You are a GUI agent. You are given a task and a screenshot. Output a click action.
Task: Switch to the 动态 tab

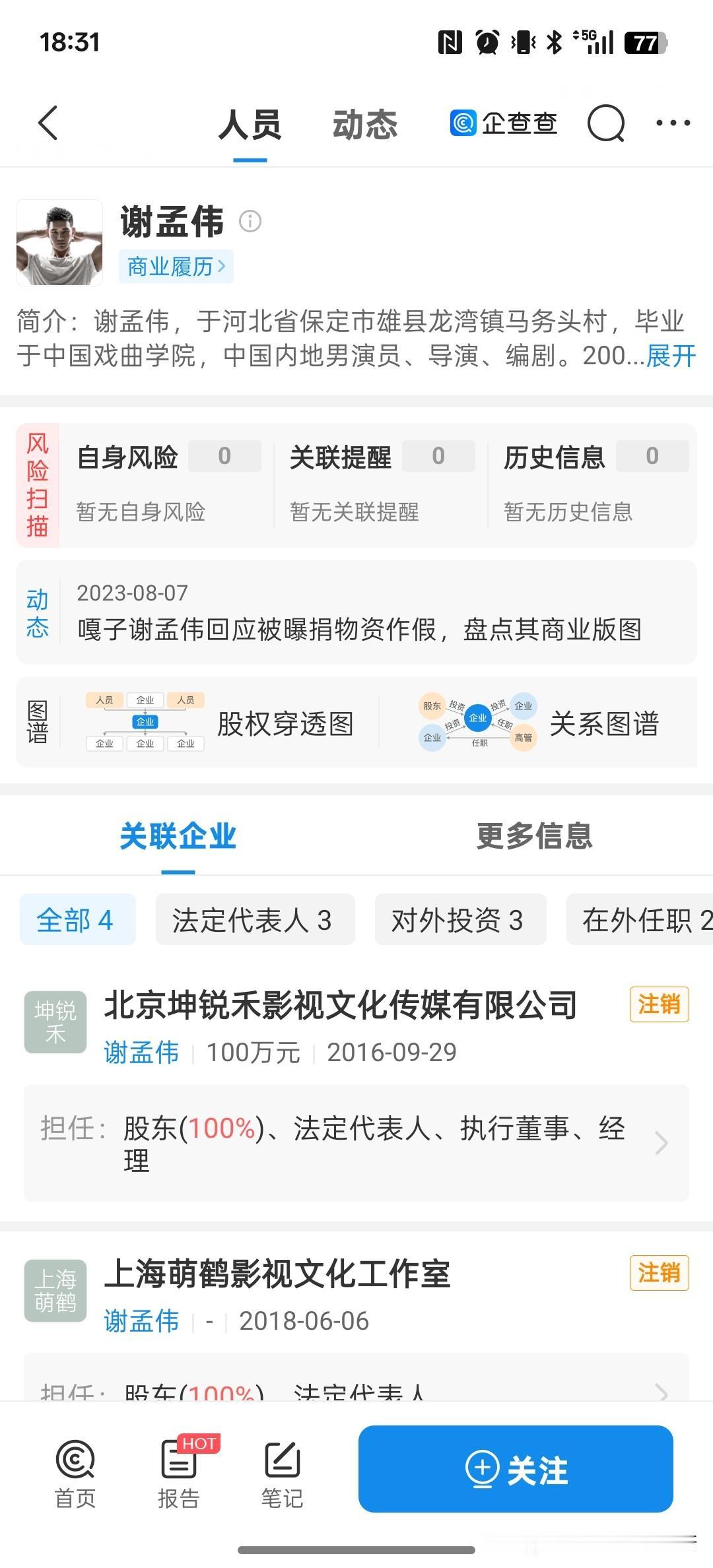(x=365, y=125)
